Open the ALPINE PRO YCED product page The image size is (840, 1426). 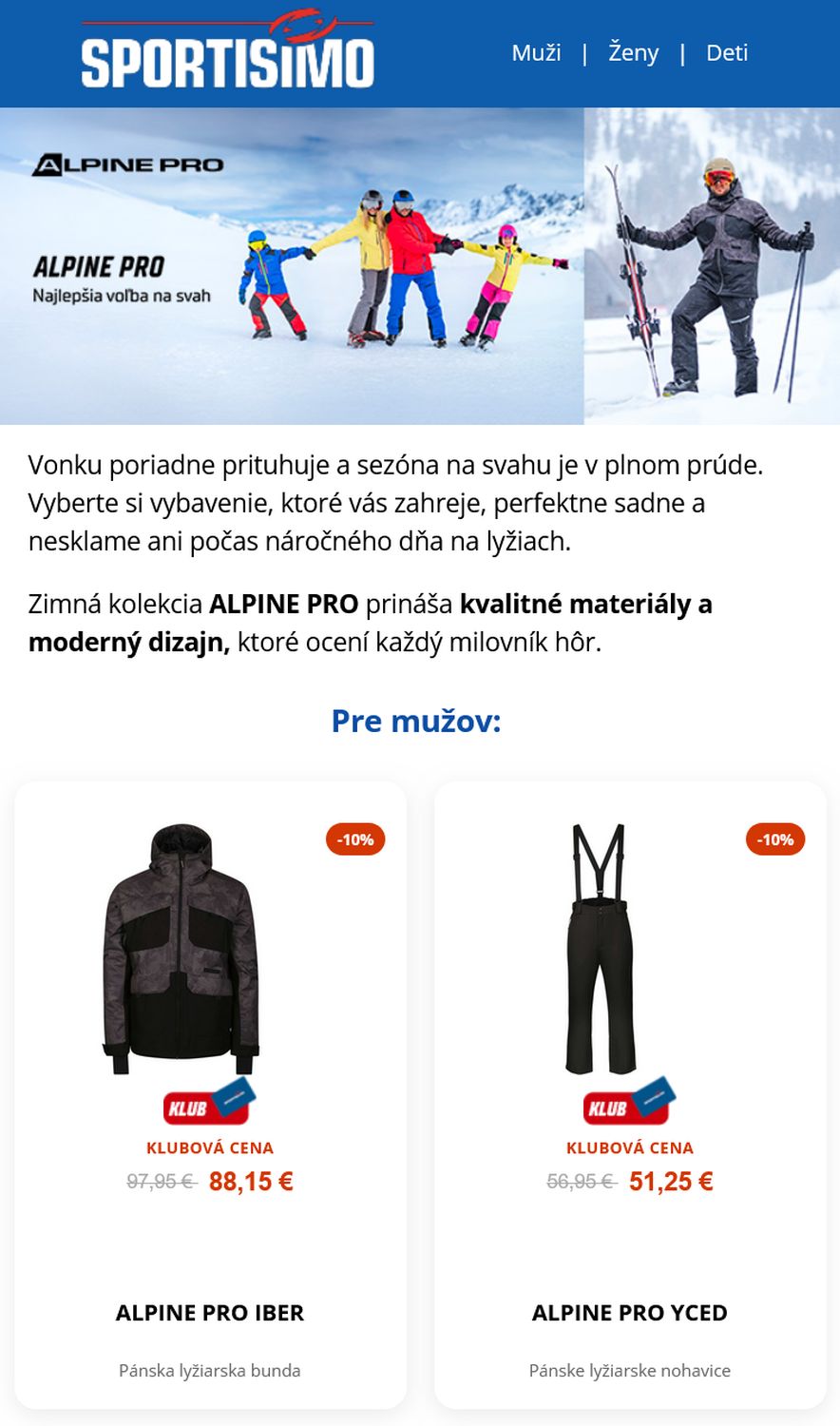click(x=630, y=1312)
